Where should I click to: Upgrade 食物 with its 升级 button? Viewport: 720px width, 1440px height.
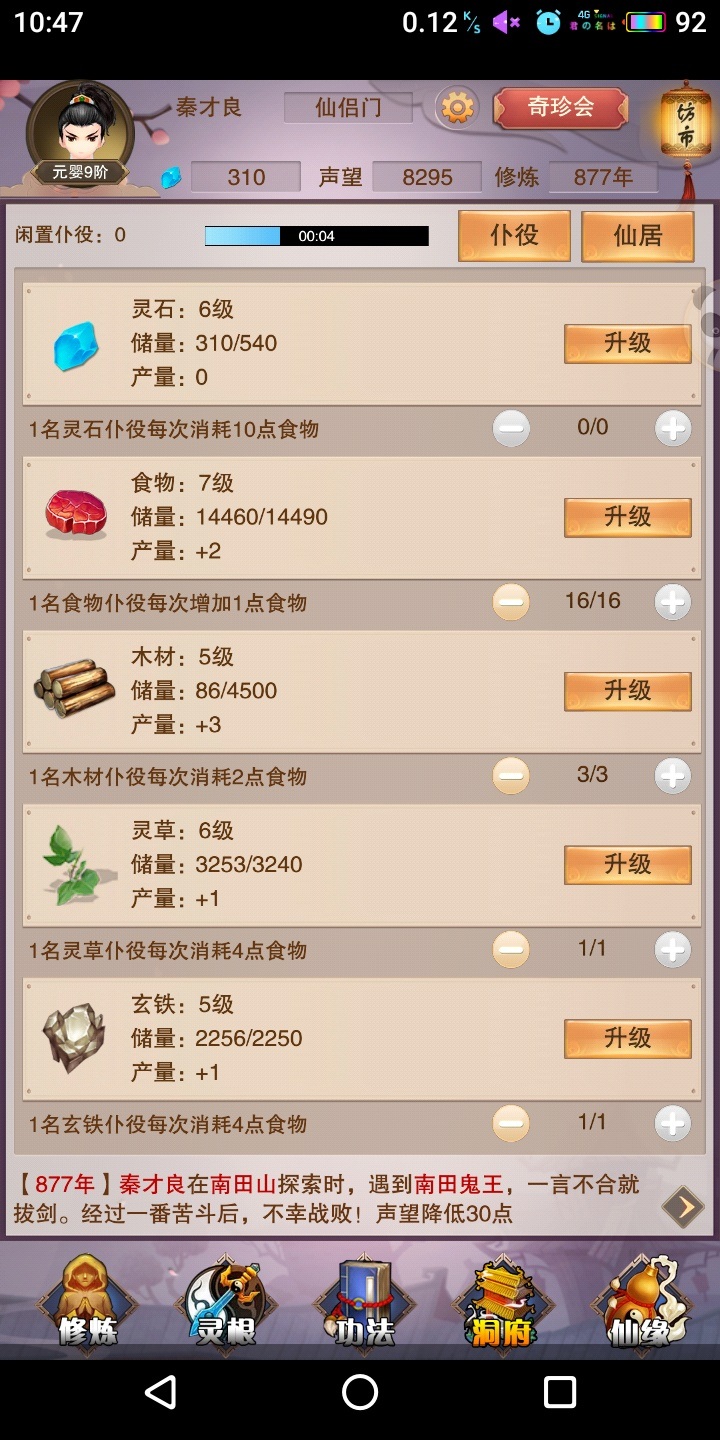627,517
